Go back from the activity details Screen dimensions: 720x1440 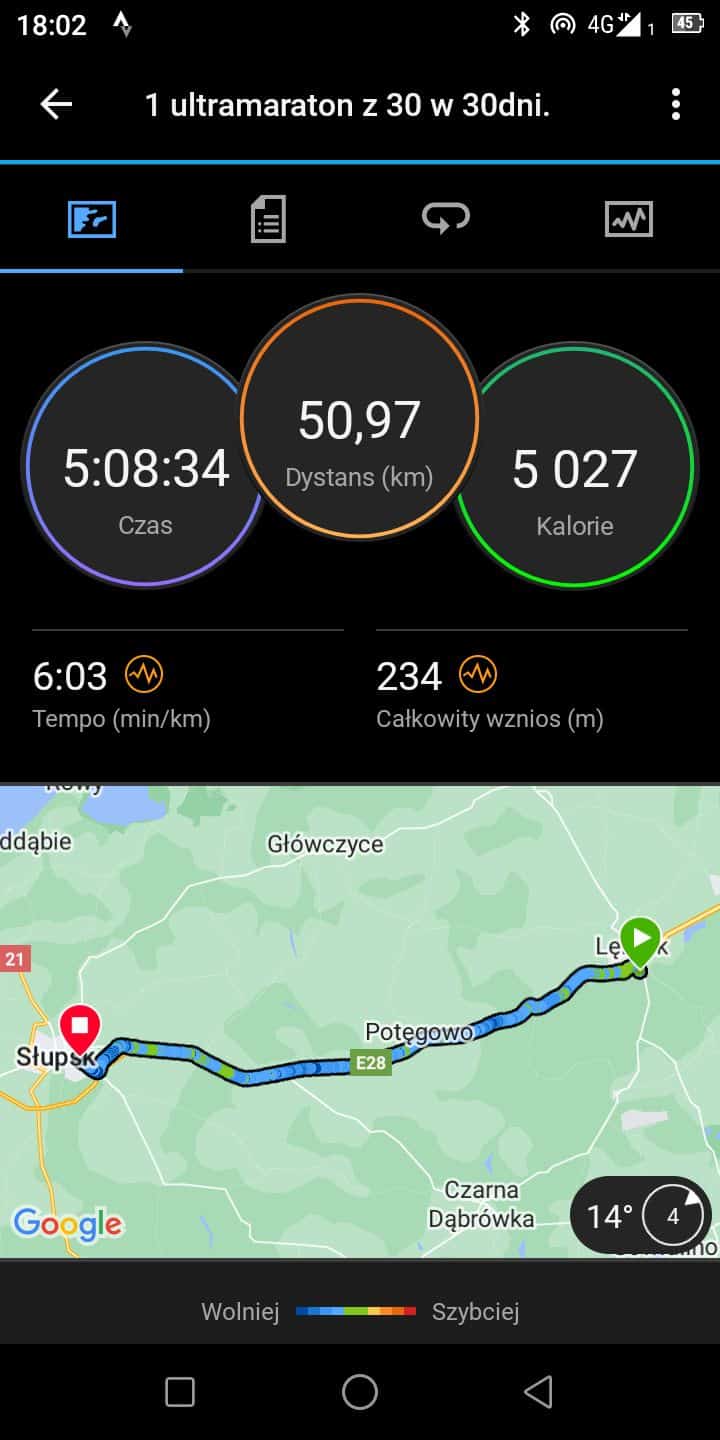(56, 104)
